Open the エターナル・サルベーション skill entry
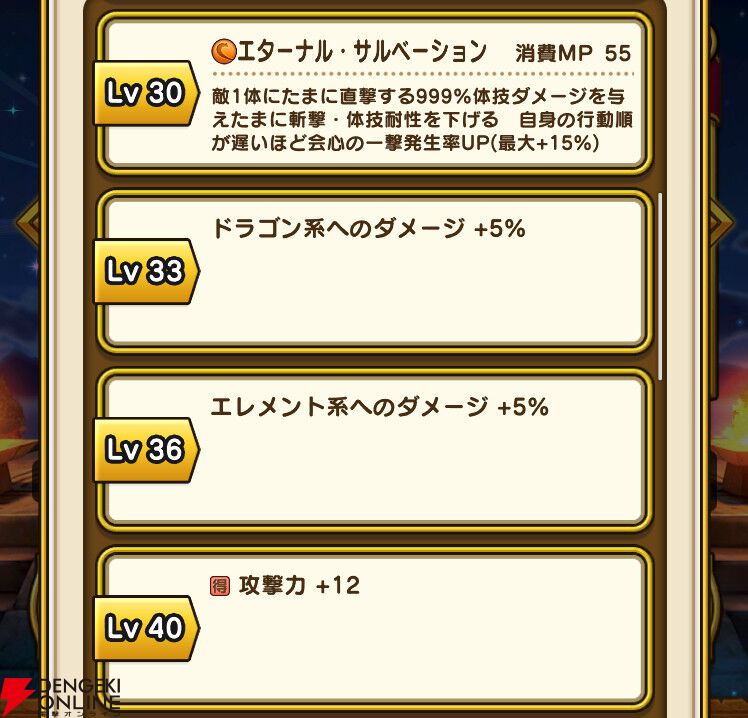The image size is (748, 718). pyautogui.click(x=374, y=93)
